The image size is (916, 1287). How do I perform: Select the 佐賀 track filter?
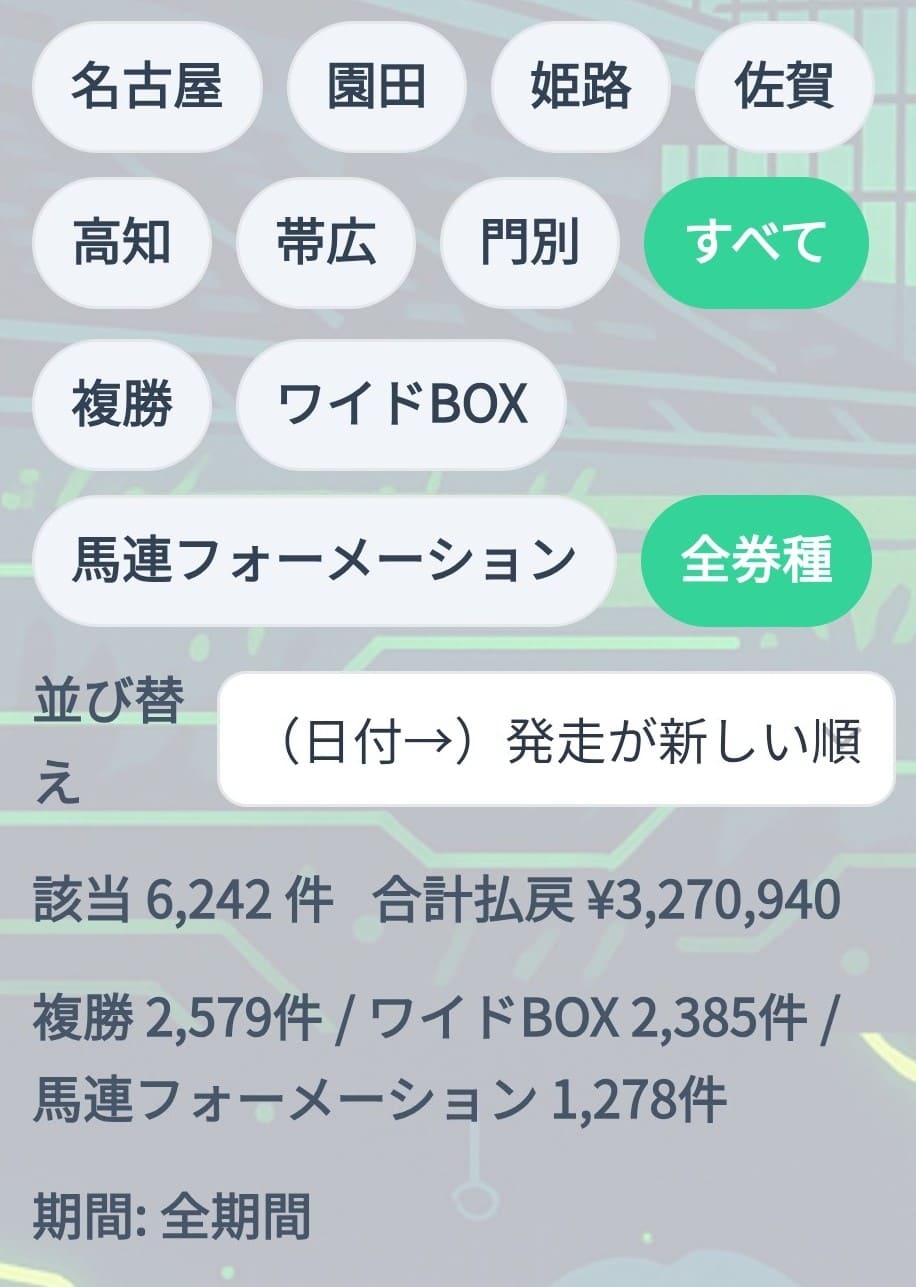[x=783, y=87]
